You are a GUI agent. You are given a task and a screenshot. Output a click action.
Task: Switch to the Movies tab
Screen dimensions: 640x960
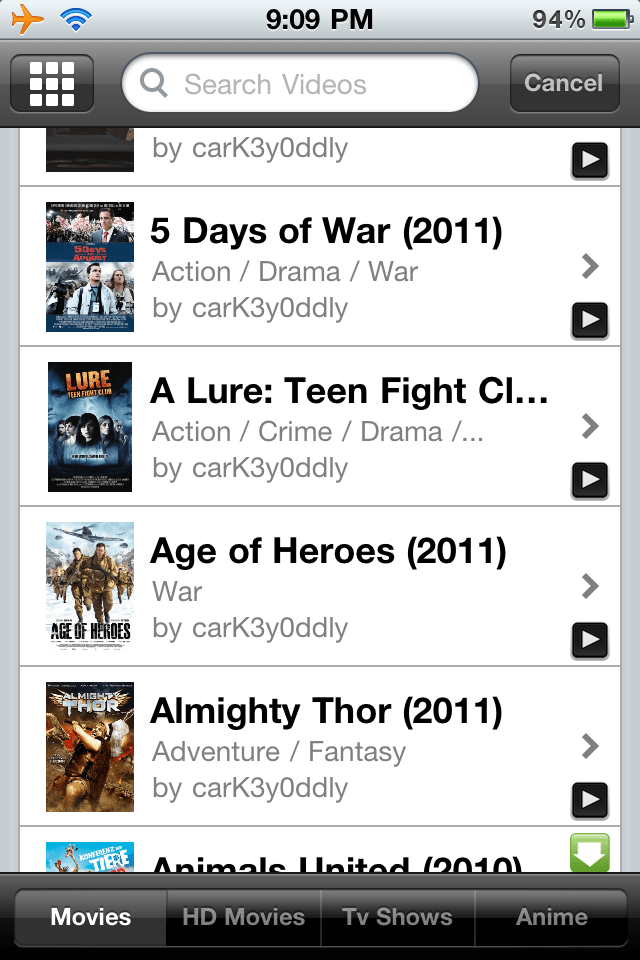click(91, 917)
